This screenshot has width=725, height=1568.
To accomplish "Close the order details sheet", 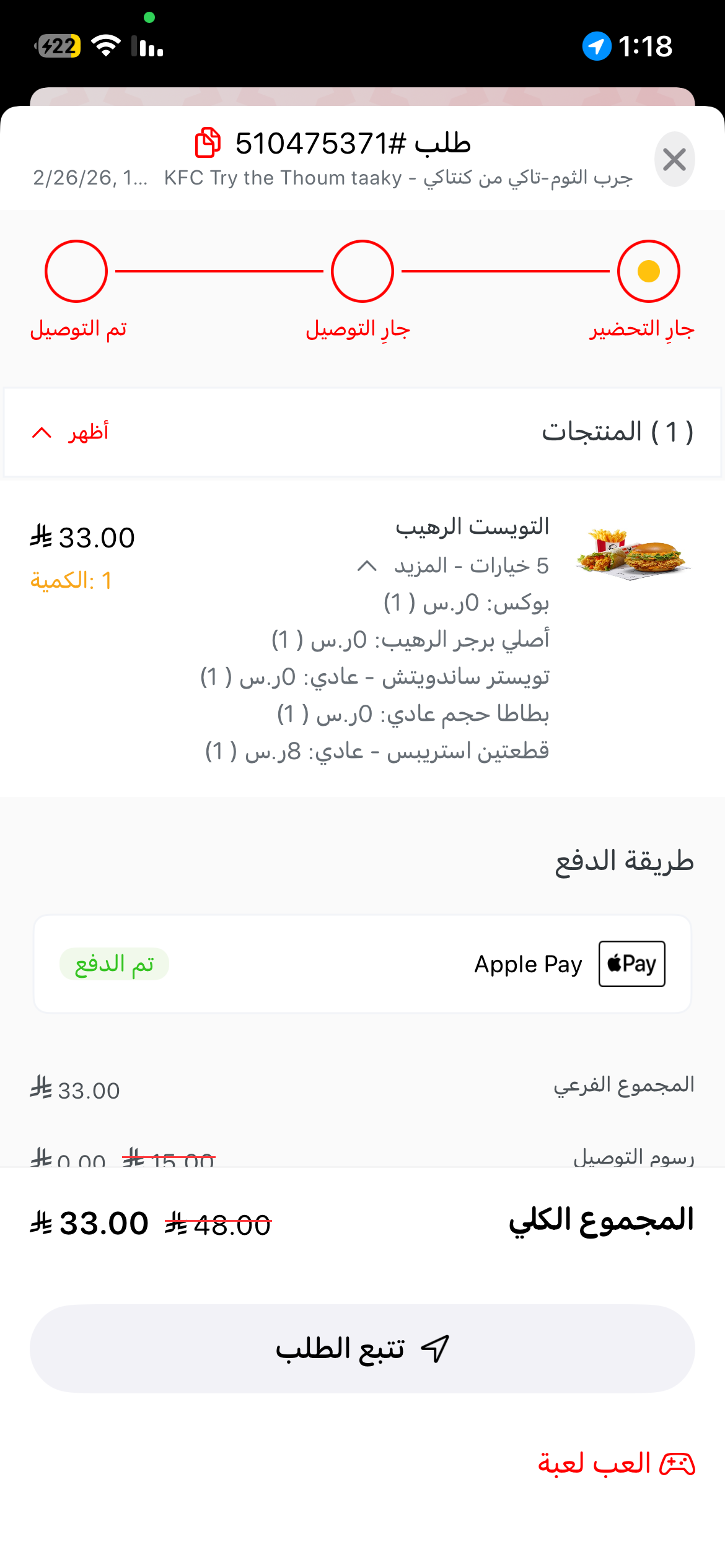I will point(674,160).
